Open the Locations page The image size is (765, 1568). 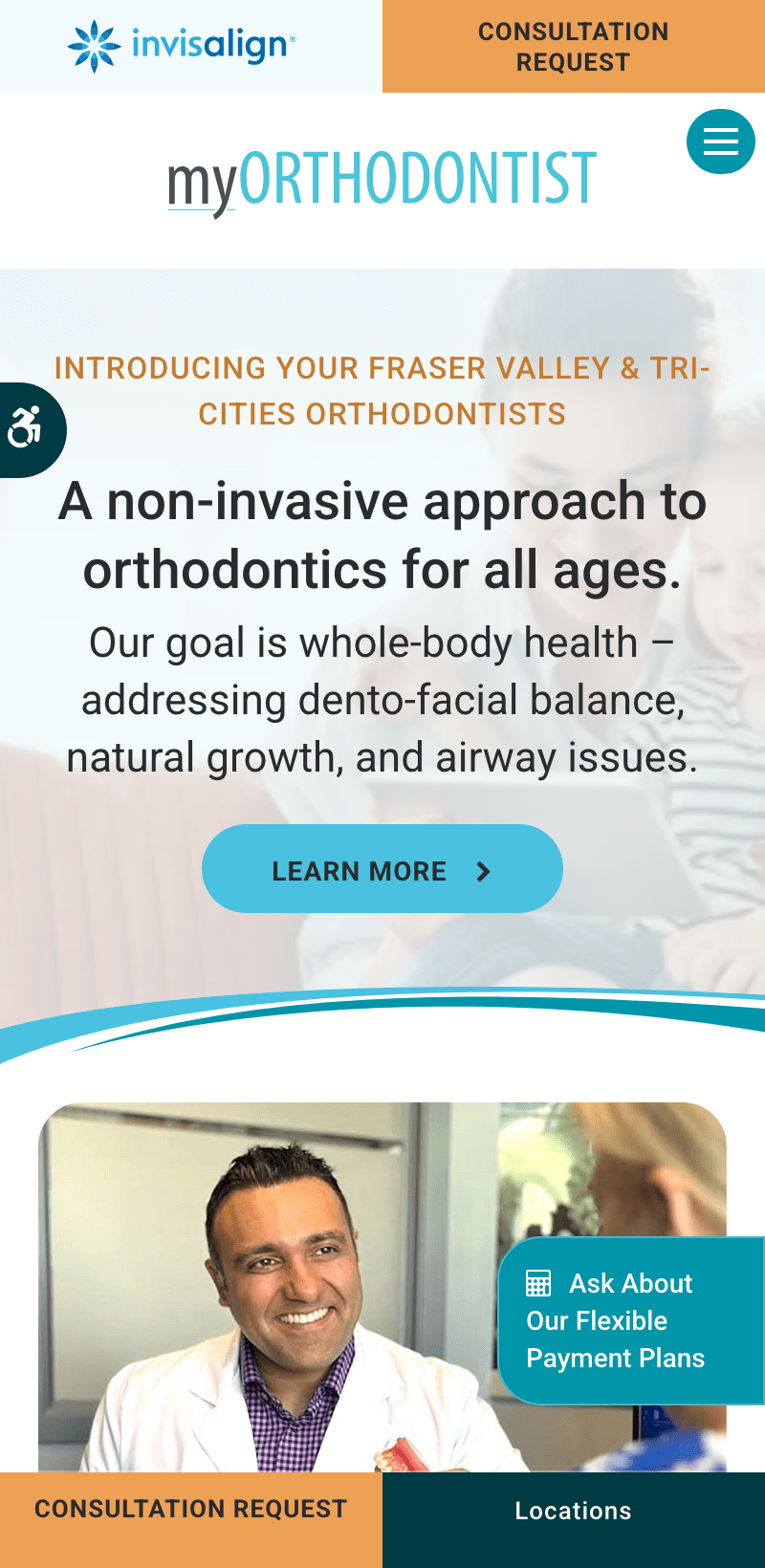coord(574,1512)
